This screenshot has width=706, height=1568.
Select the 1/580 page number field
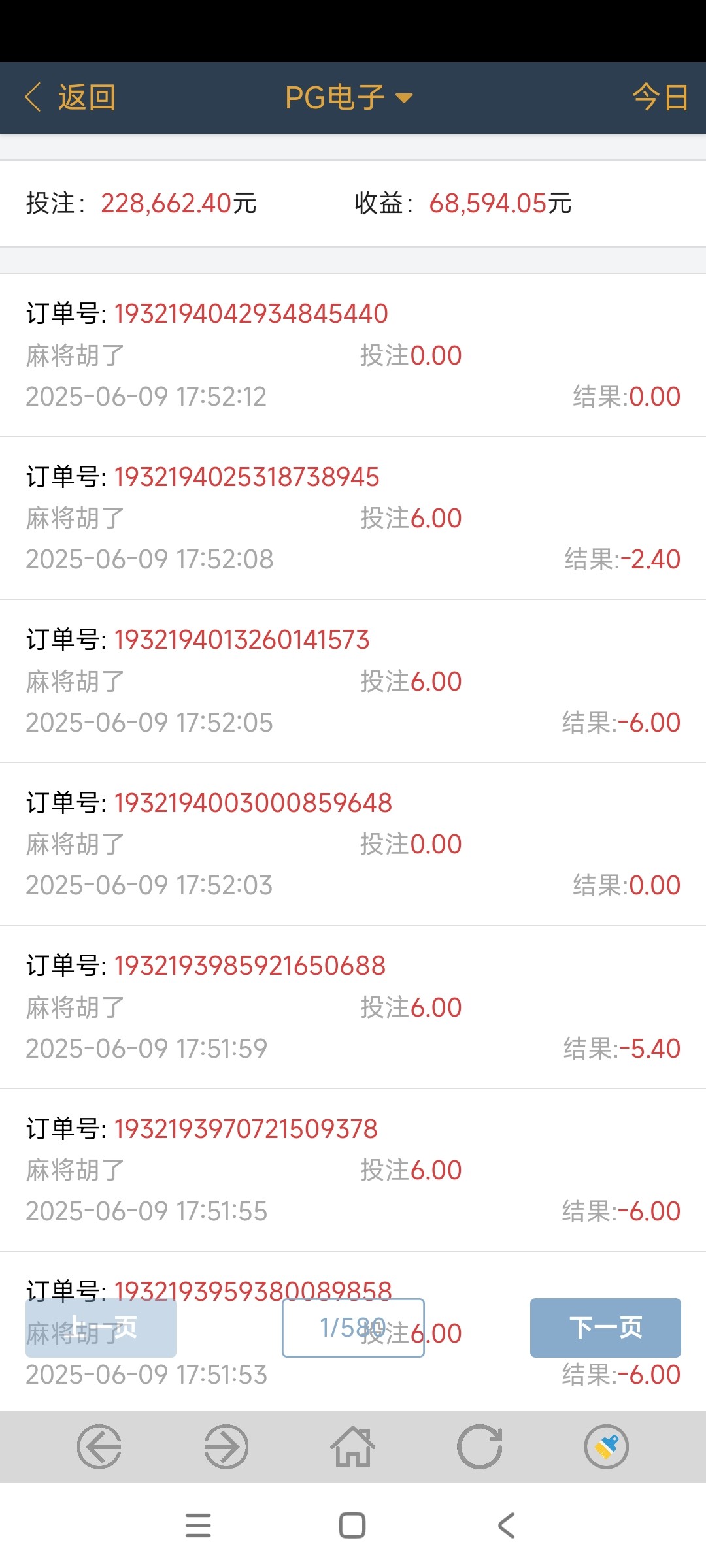[x=353, y=1328]
